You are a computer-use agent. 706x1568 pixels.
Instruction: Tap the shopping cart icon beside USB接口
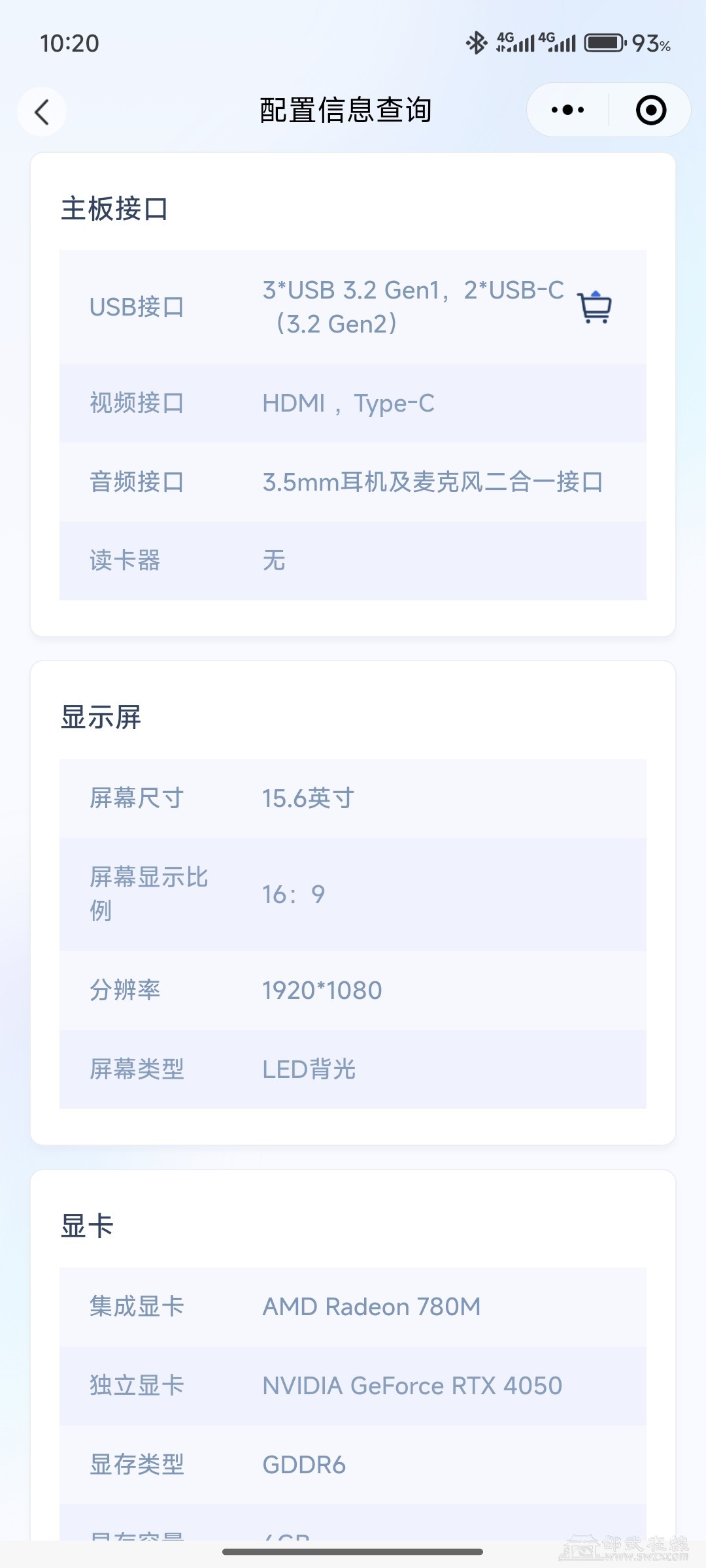(x=594, y=307)
